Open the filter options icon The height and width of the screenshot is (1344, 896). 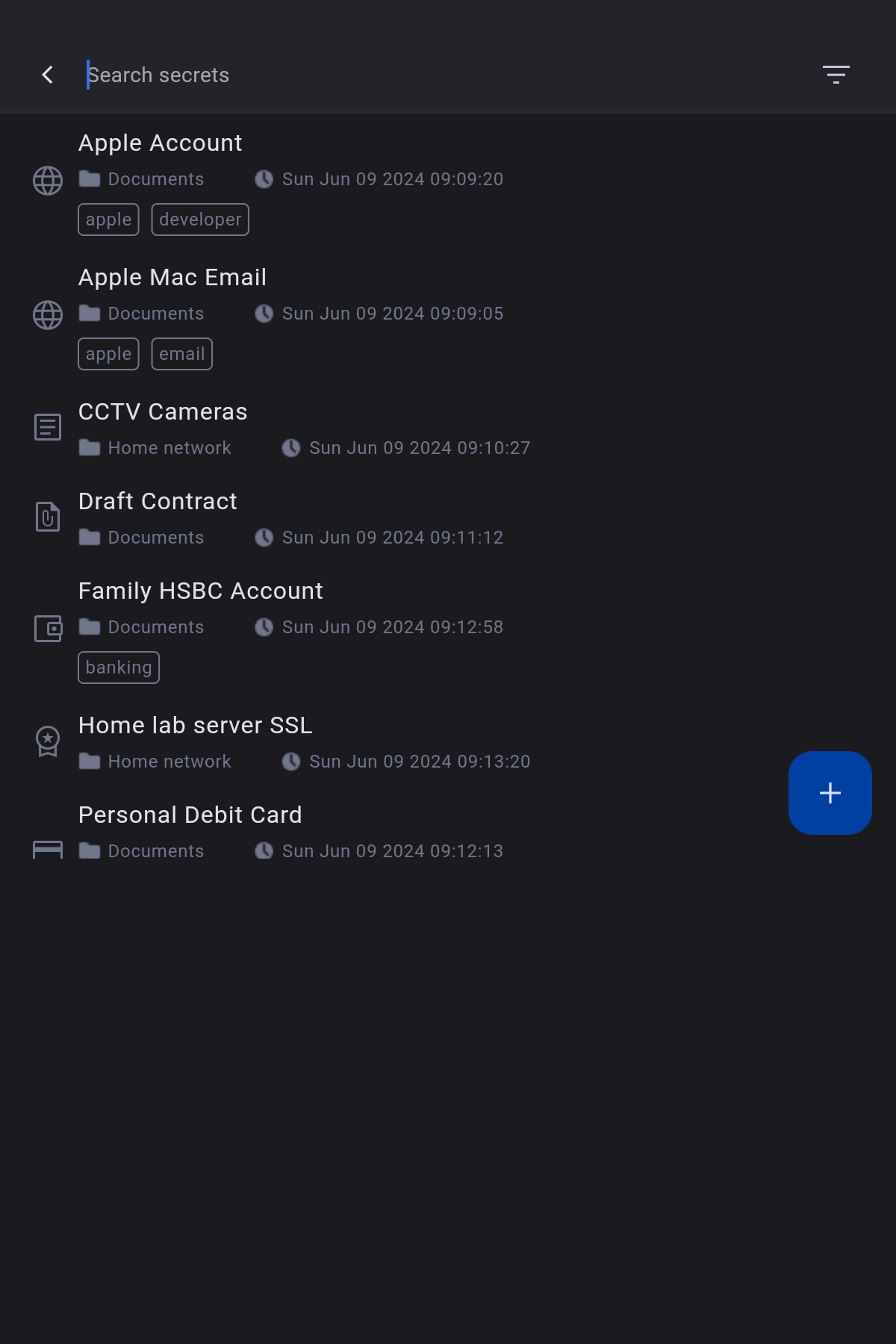tap(836, 75)
